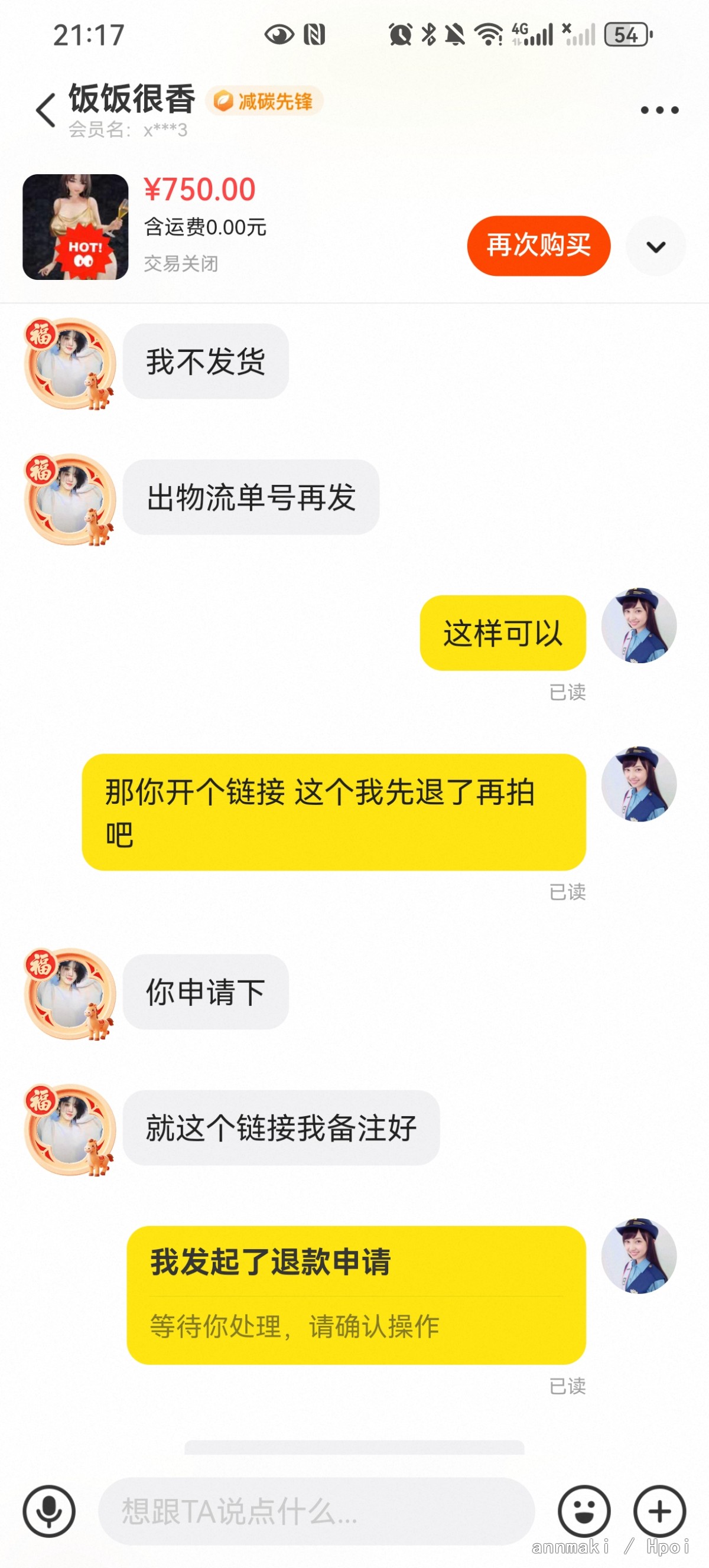Image resolution: width=709 pixels, height=1568 pixels.
Task: Open the ¥750.00 product thumbnail
Action: tap(76, 227)
